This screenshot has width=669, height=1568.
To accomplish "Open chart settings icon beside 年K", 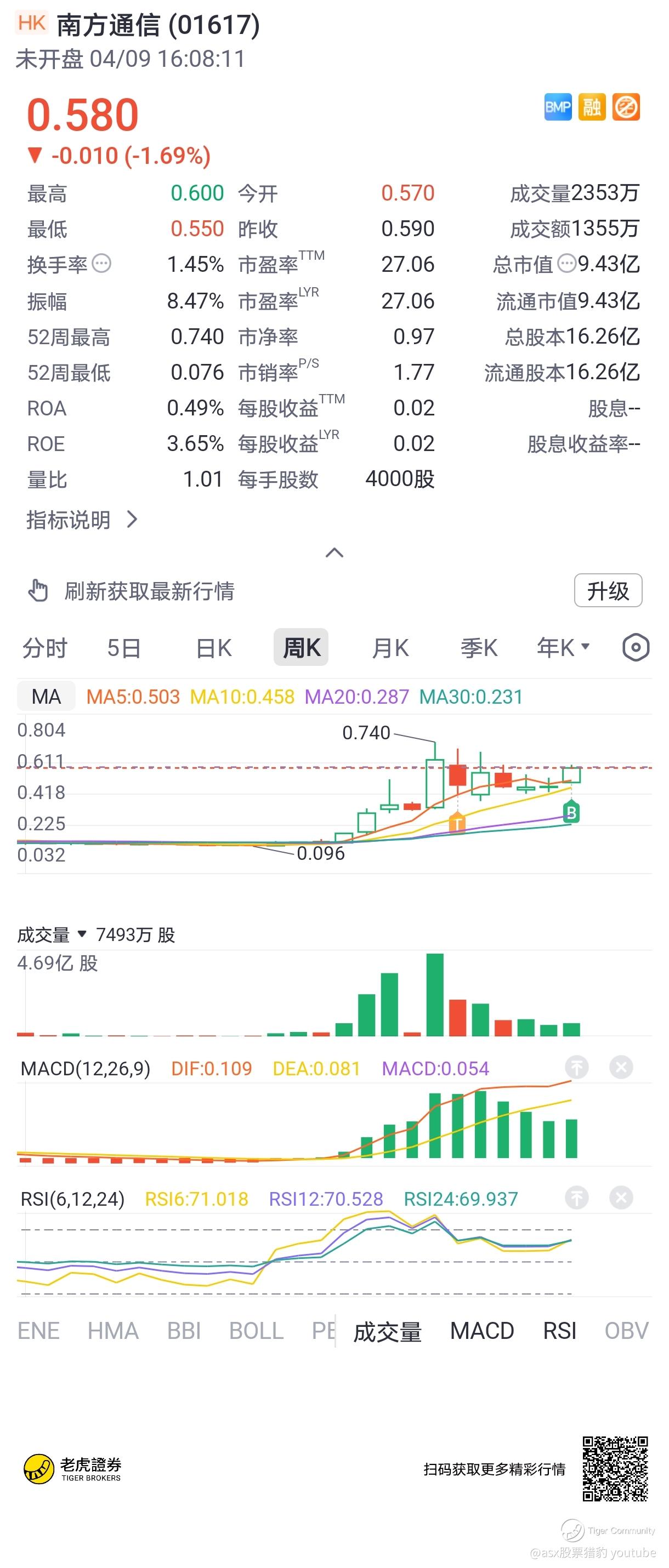I will click(x=636, y=647).
